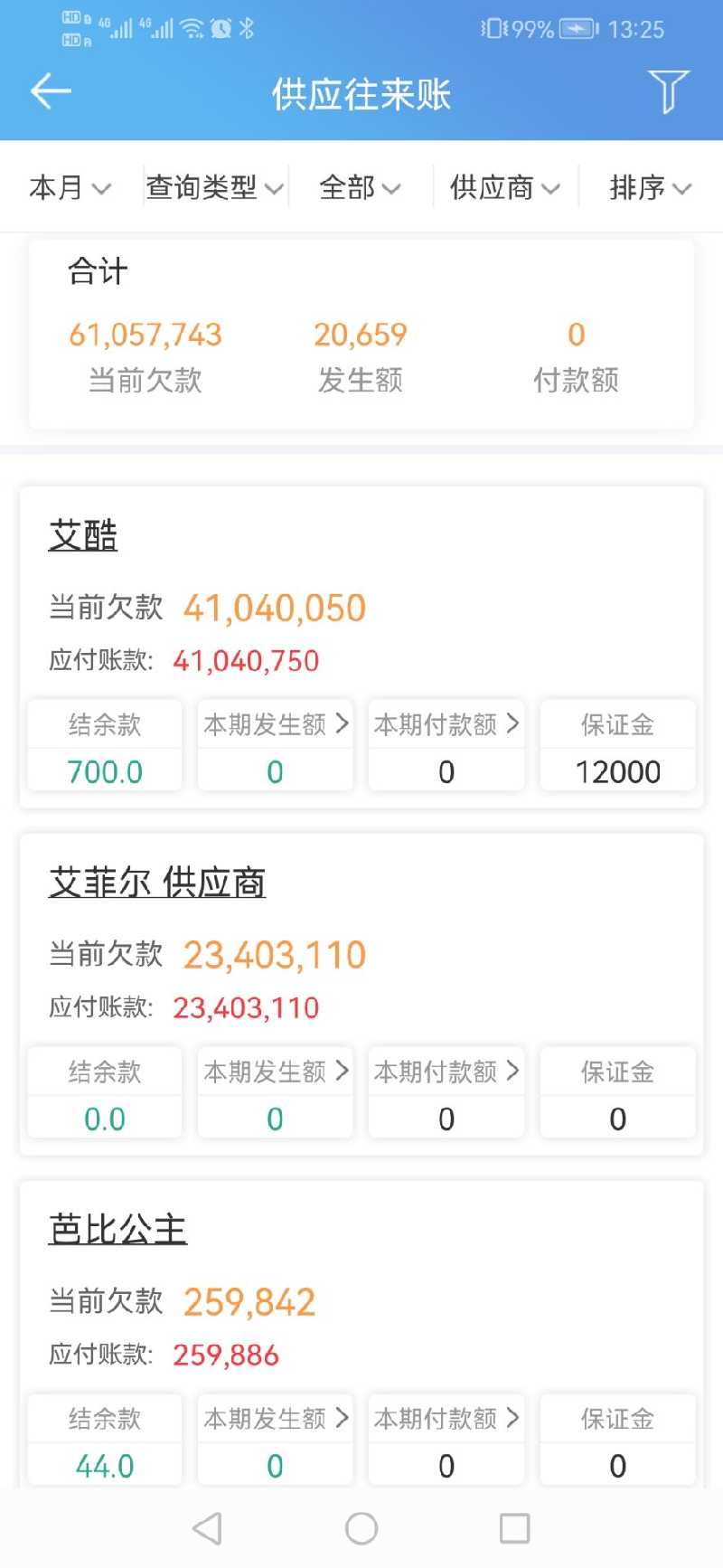The height and width of the screenshot is (1568, 723).
Task: Open supplier 艾菲尔 供应商 details
Action: (x=157, y=883)
